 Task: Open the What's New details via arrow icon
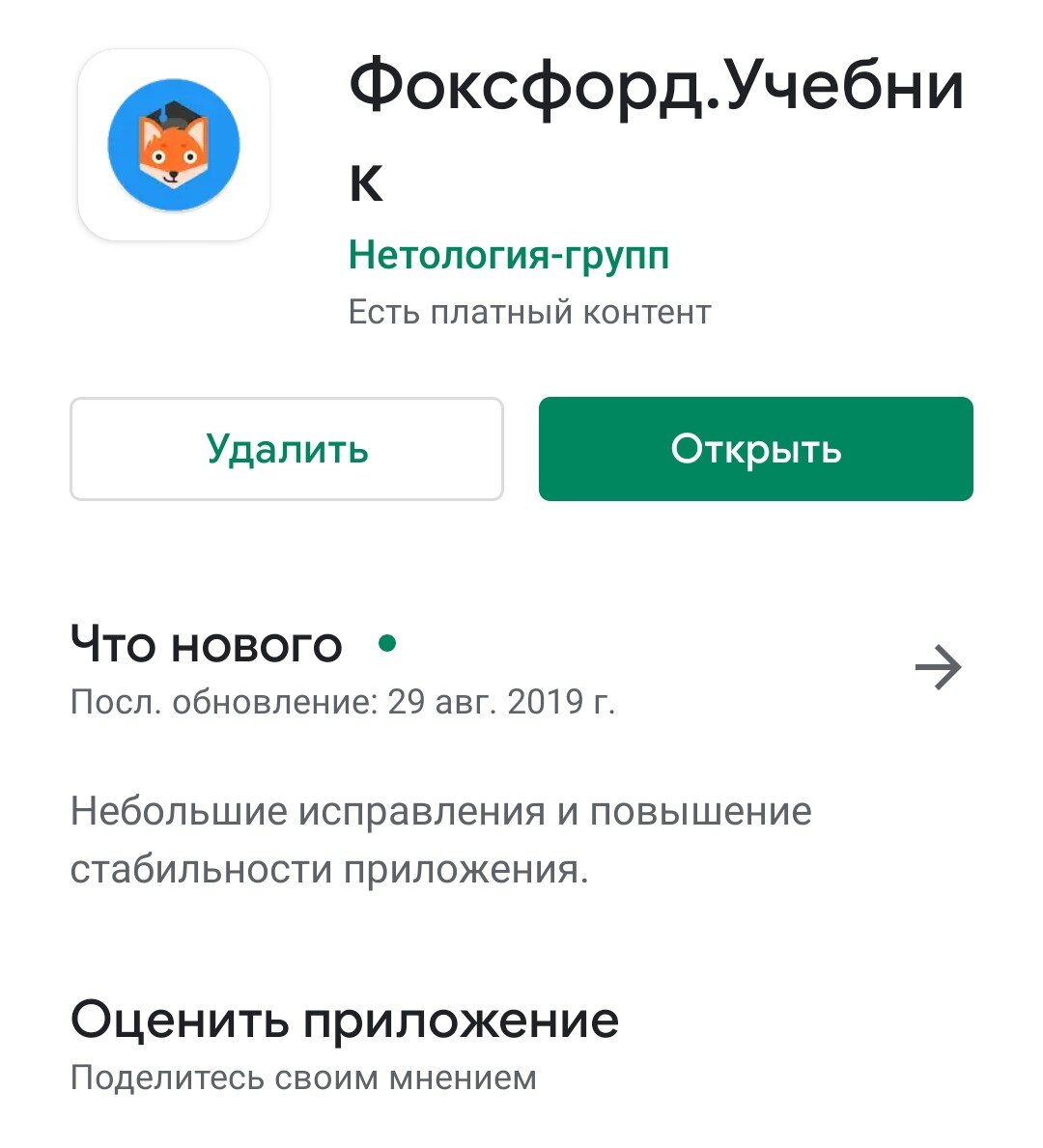(x=939, y=665)
